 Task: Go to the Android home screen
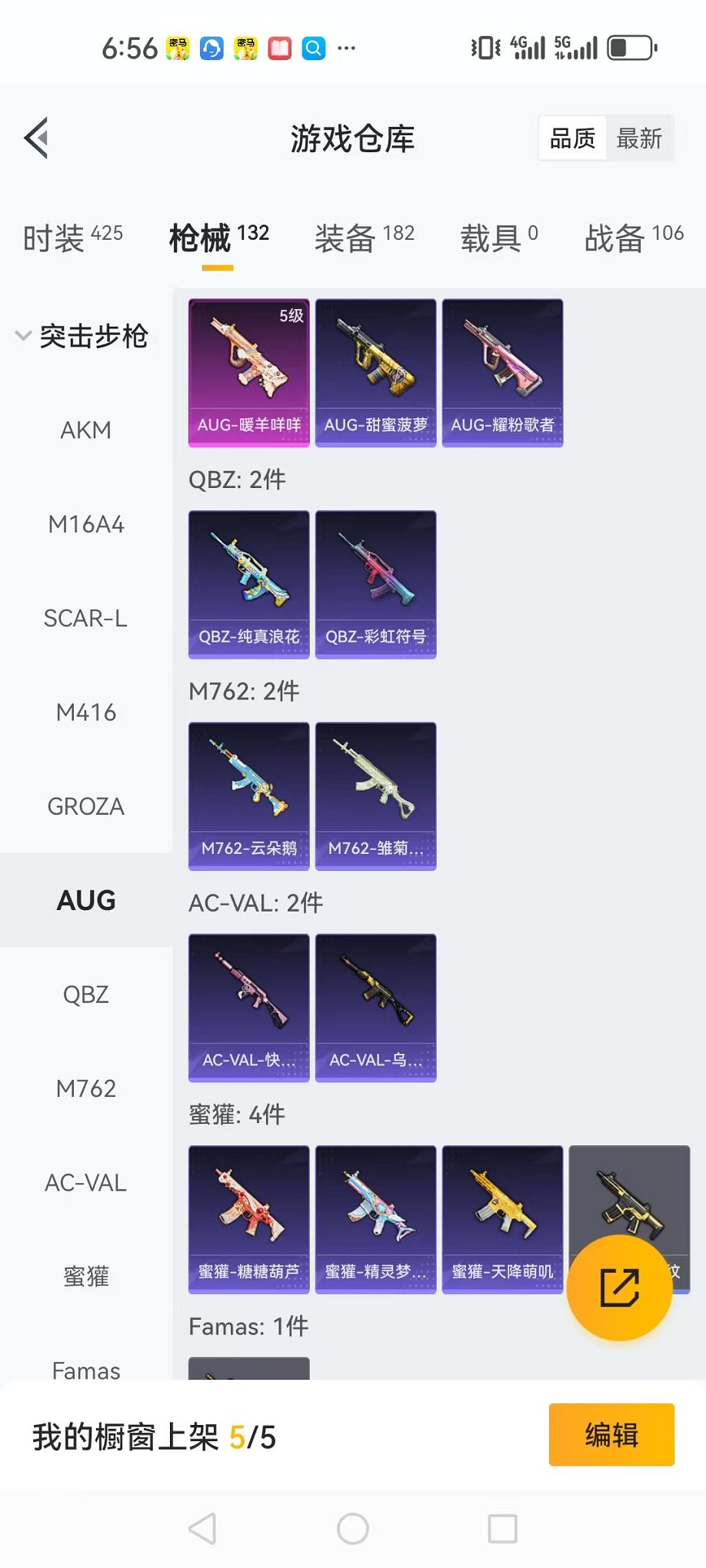(353, 1529)
